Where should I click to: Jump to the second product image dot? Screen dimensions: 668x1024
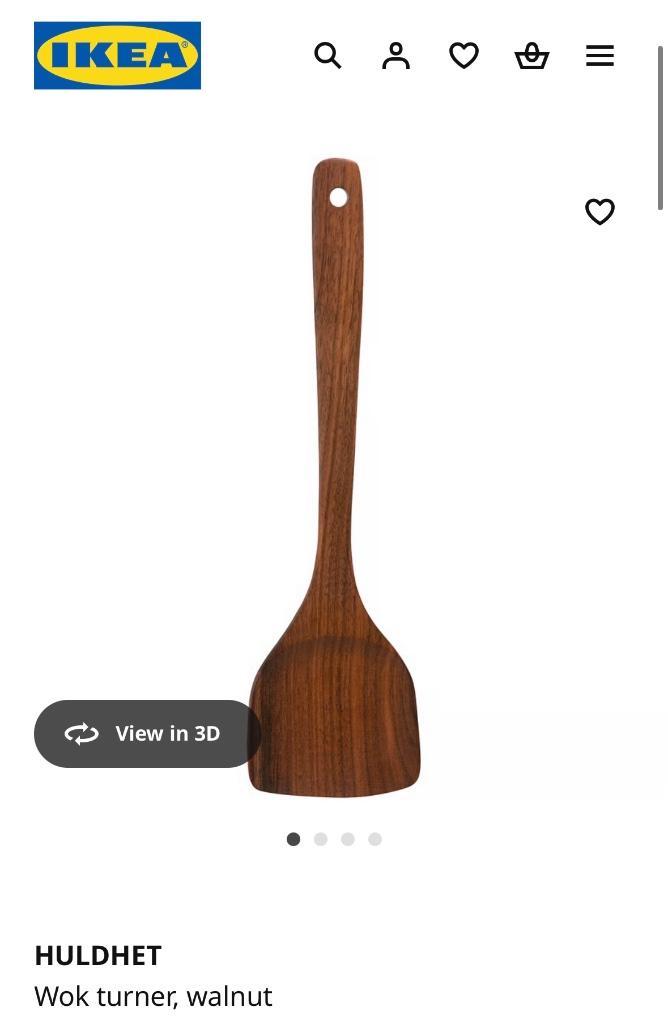[x=321, y=839]
